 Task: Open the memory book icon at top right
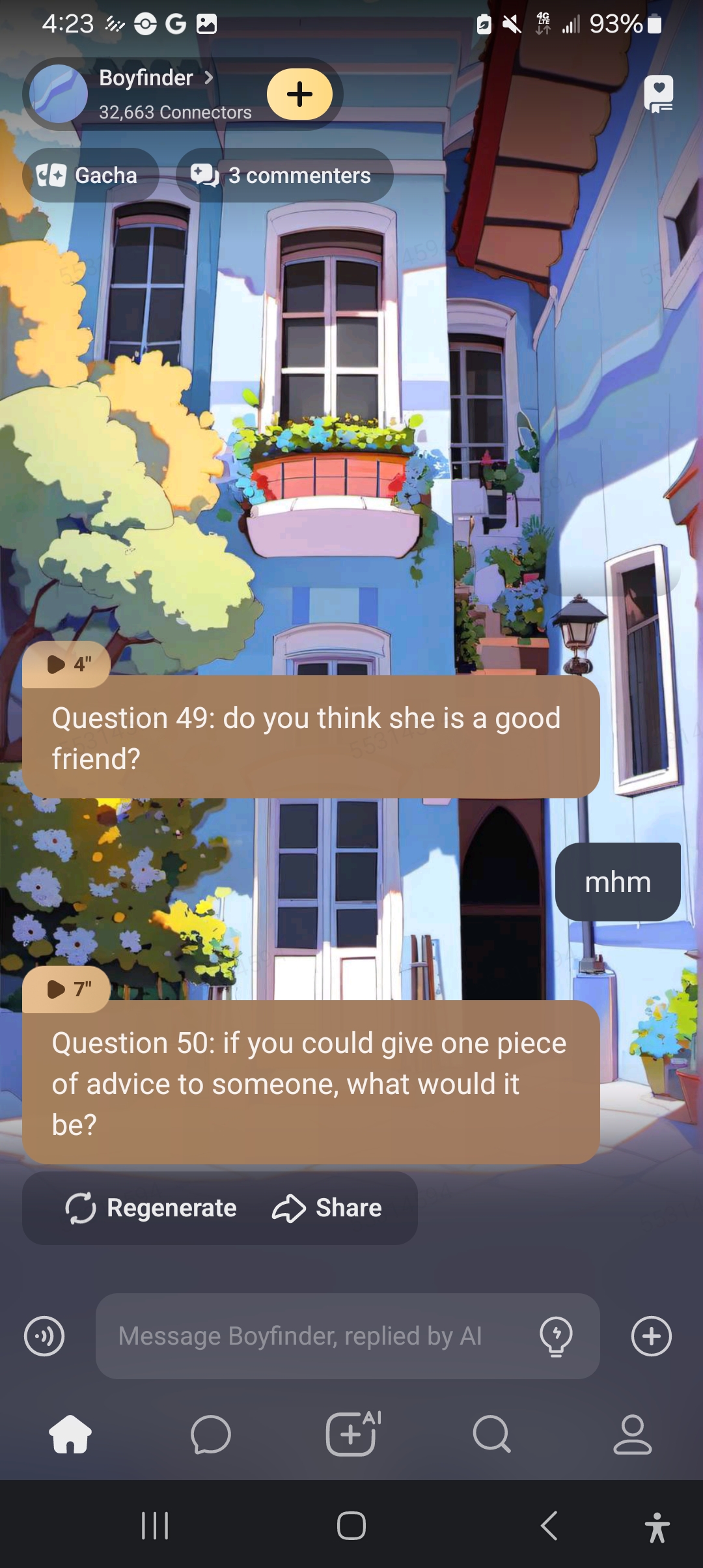point(658,94)
